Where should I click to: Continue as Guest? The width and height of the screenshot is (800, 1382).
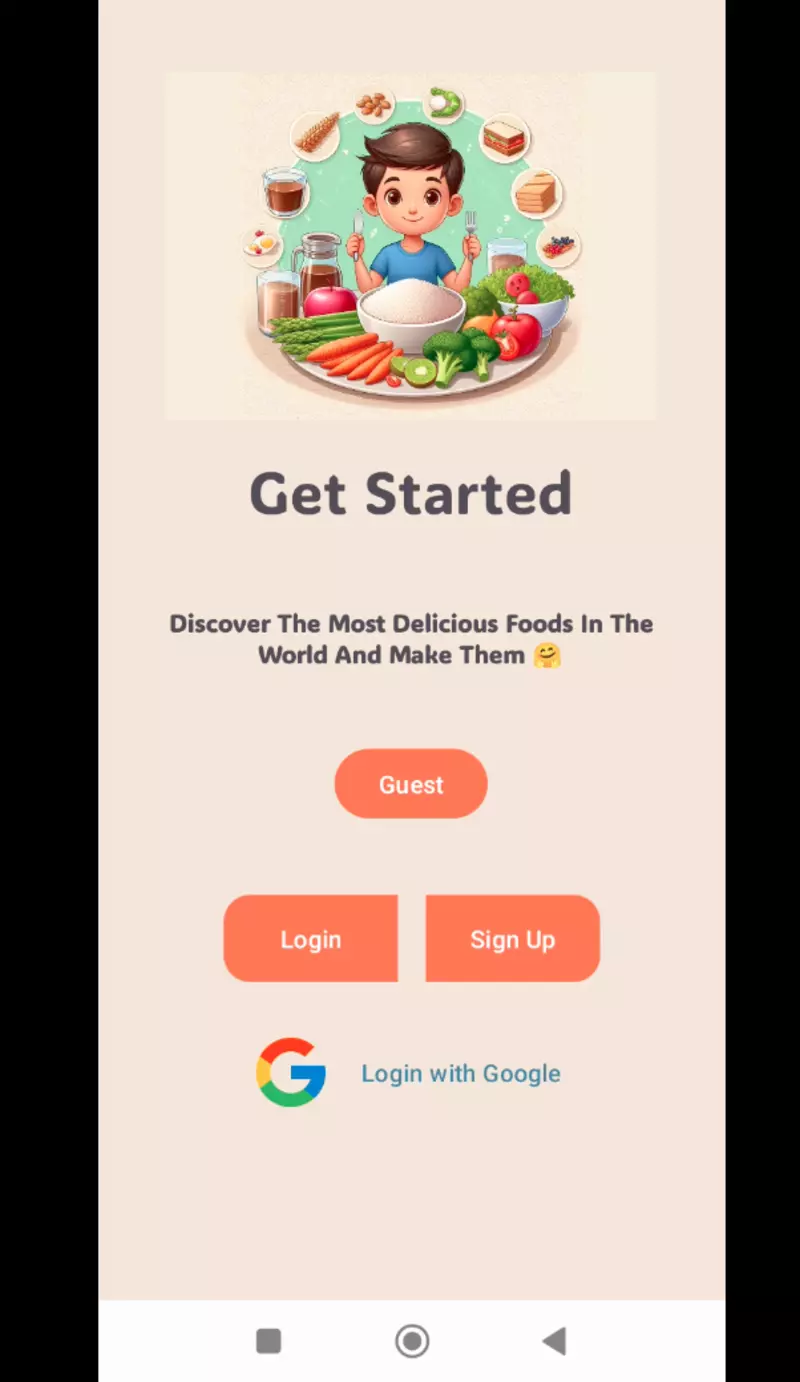[411, 784]
